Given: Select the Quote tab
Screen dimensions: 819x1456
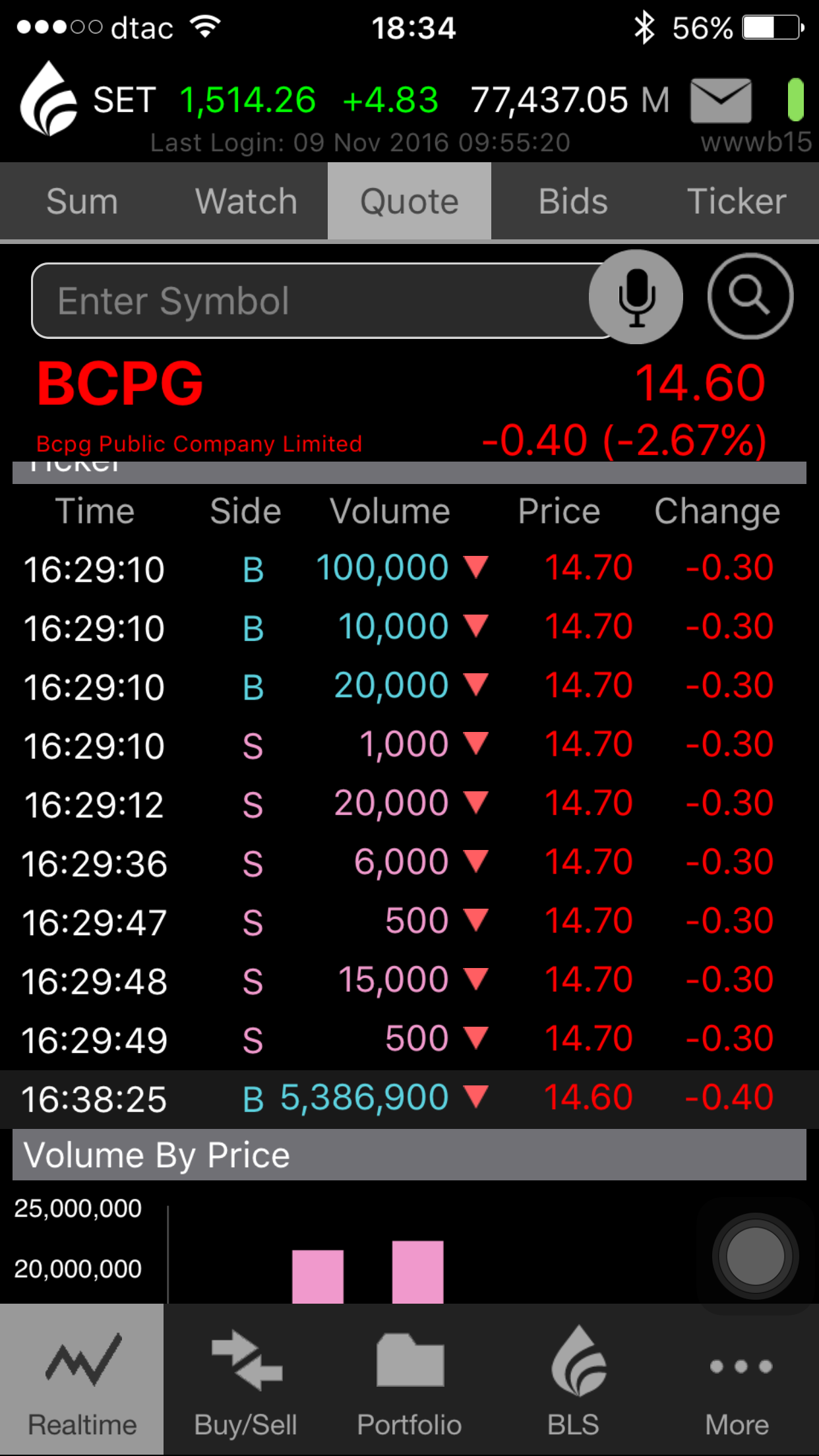Looking at the screenshot, I should [x=409, y=201].
